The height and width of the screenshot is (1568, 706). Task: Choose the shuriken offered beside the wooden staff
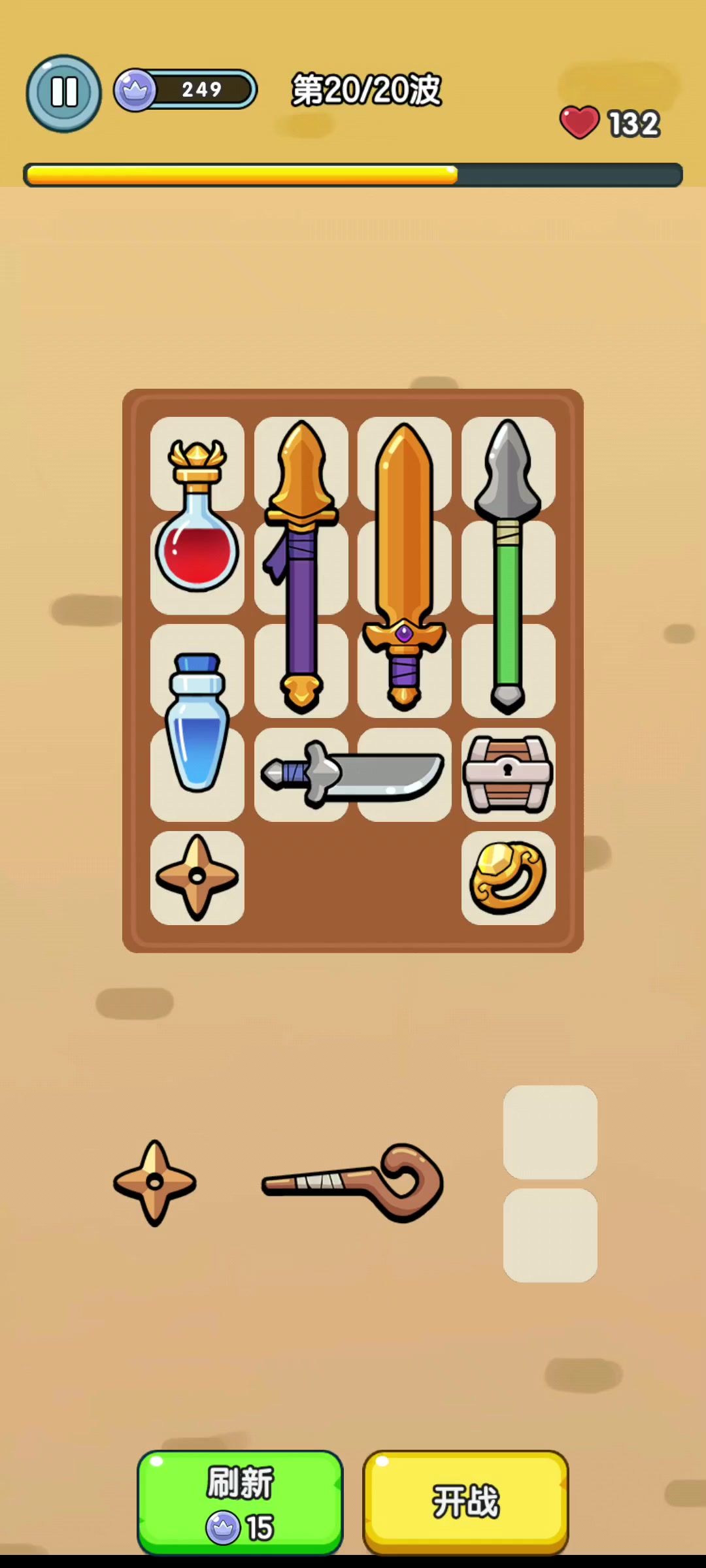[x=155, y=1183]
